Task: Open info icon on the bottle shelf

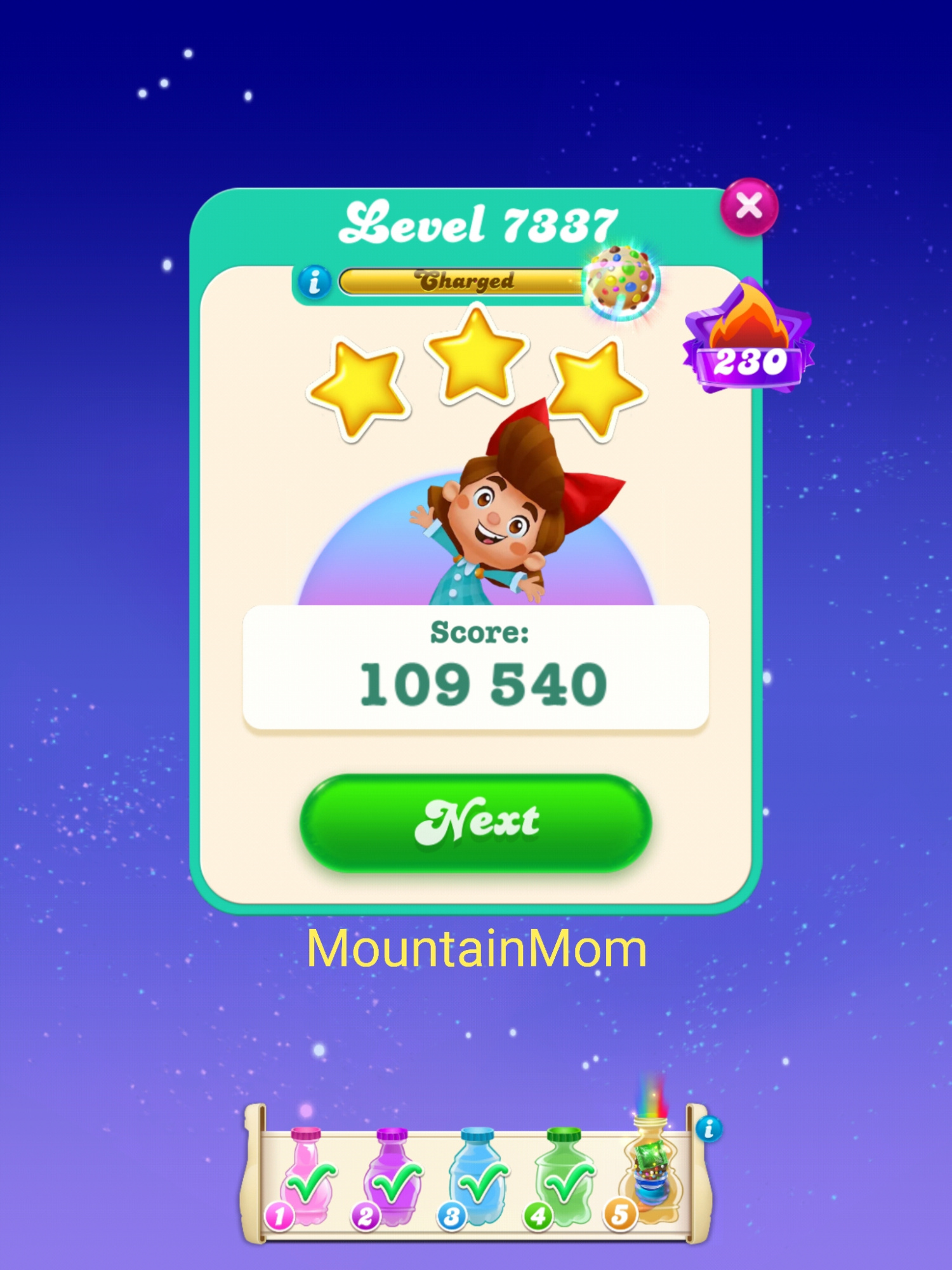Action: [708, 1128]
